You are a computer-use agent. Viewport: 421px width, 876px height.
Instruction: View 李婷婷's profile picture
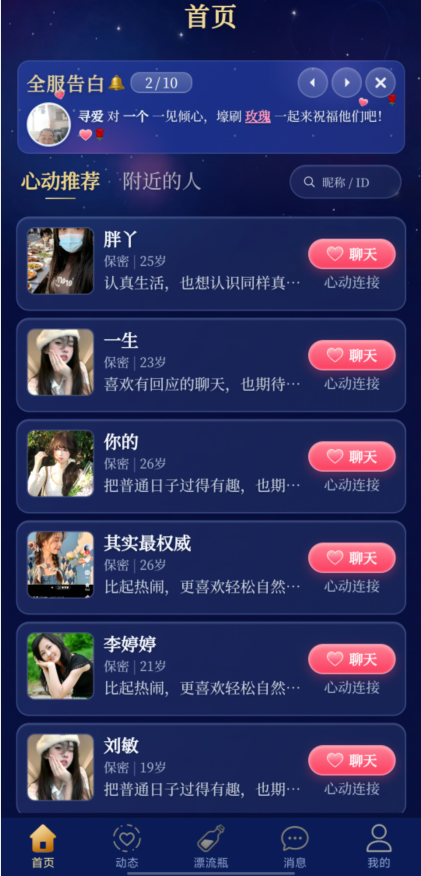click(61, 666)
